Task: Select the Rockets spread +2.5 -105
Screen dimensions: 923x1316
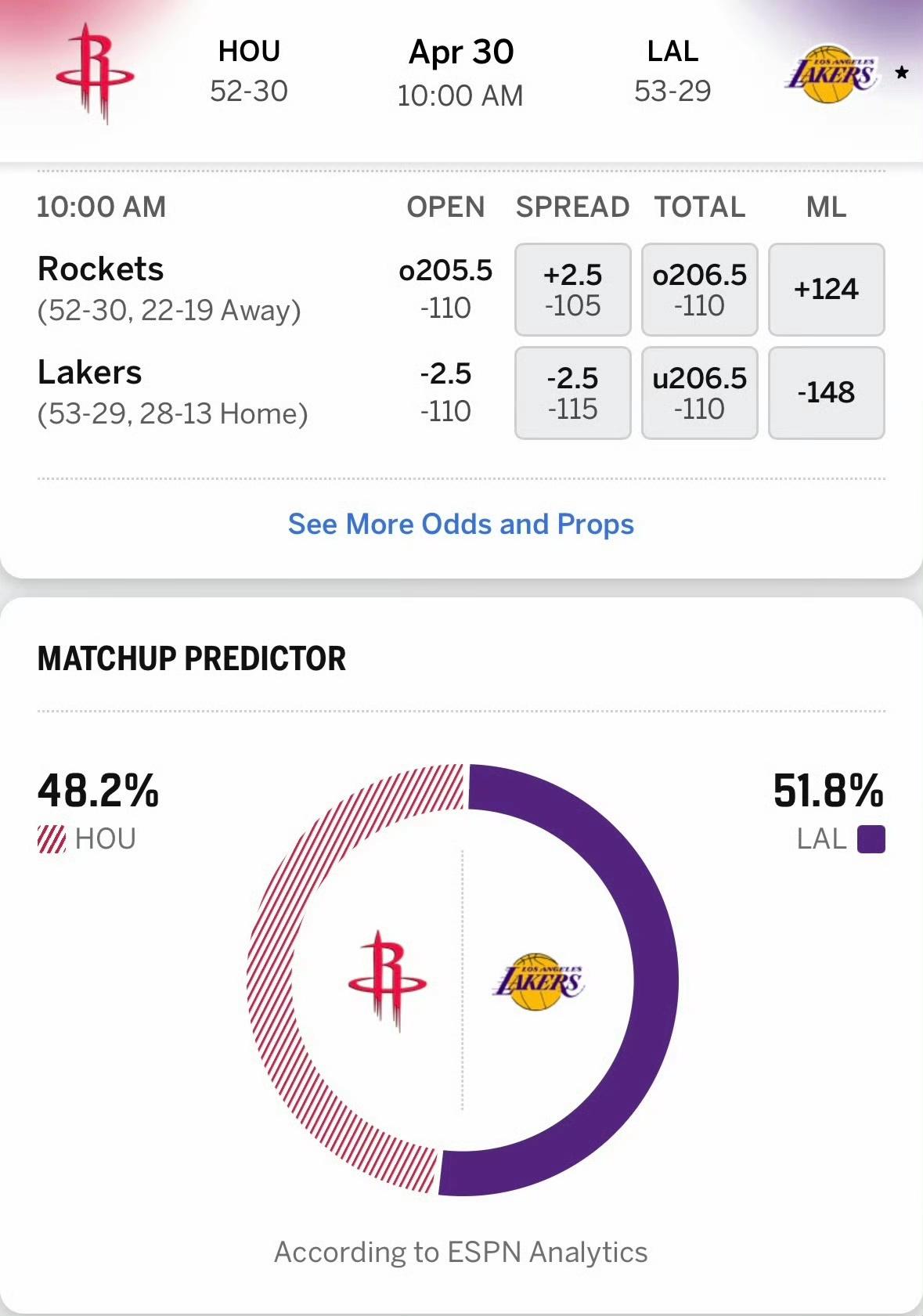Action: [x=572, y=290]
